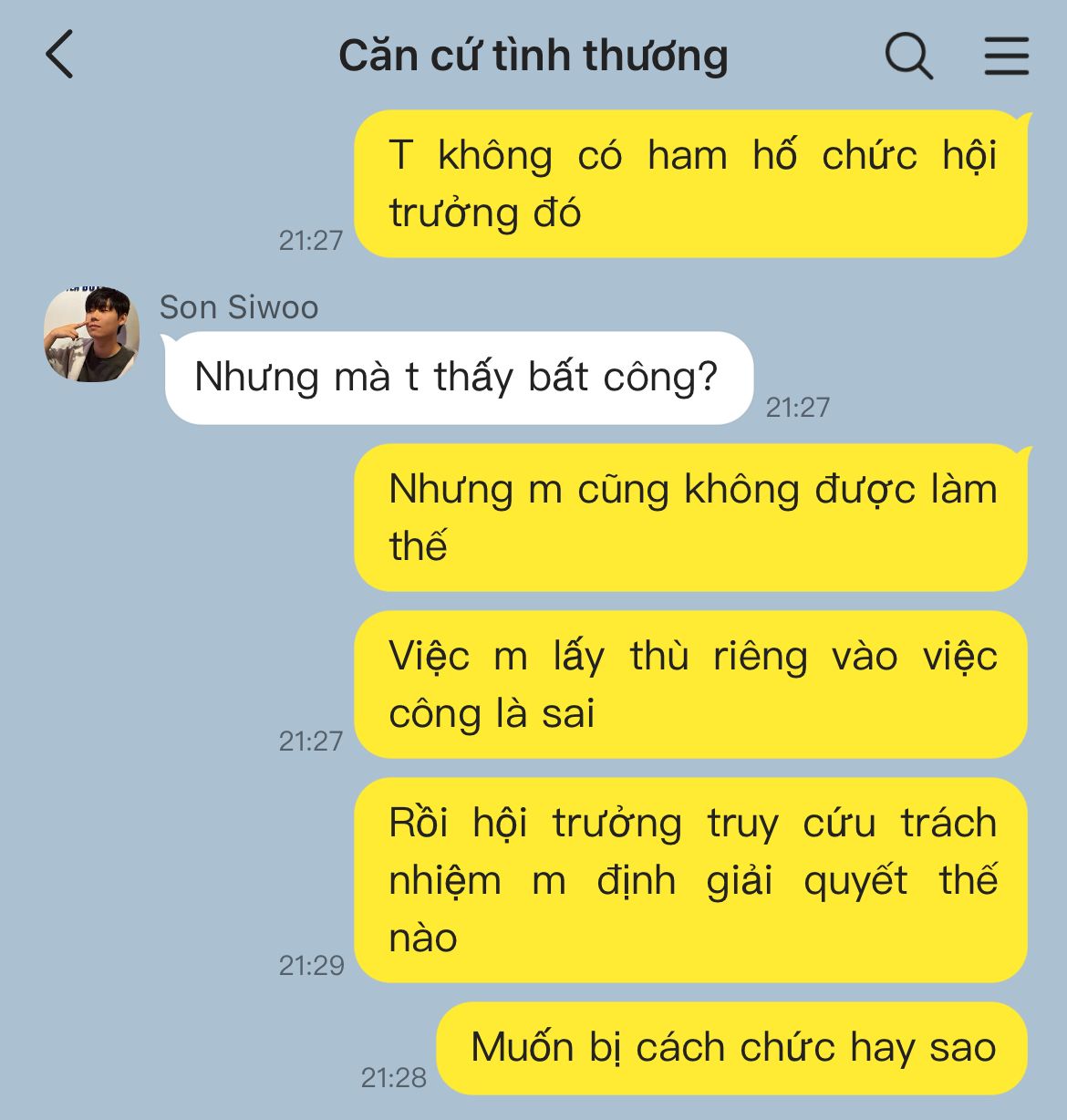Go back from the Căn cứ tình thương chat

click(x=60, y=55)
